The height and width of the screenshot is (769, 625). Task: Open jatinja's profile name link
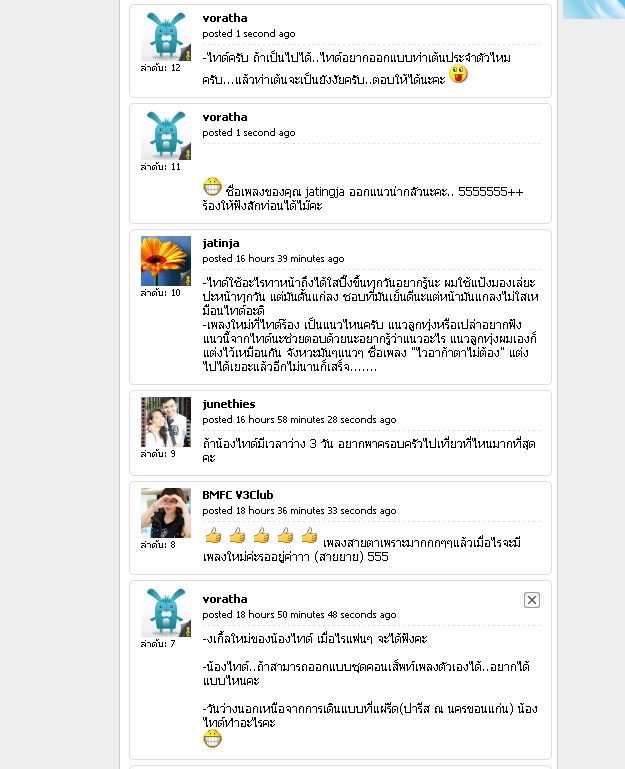(220, 243)
